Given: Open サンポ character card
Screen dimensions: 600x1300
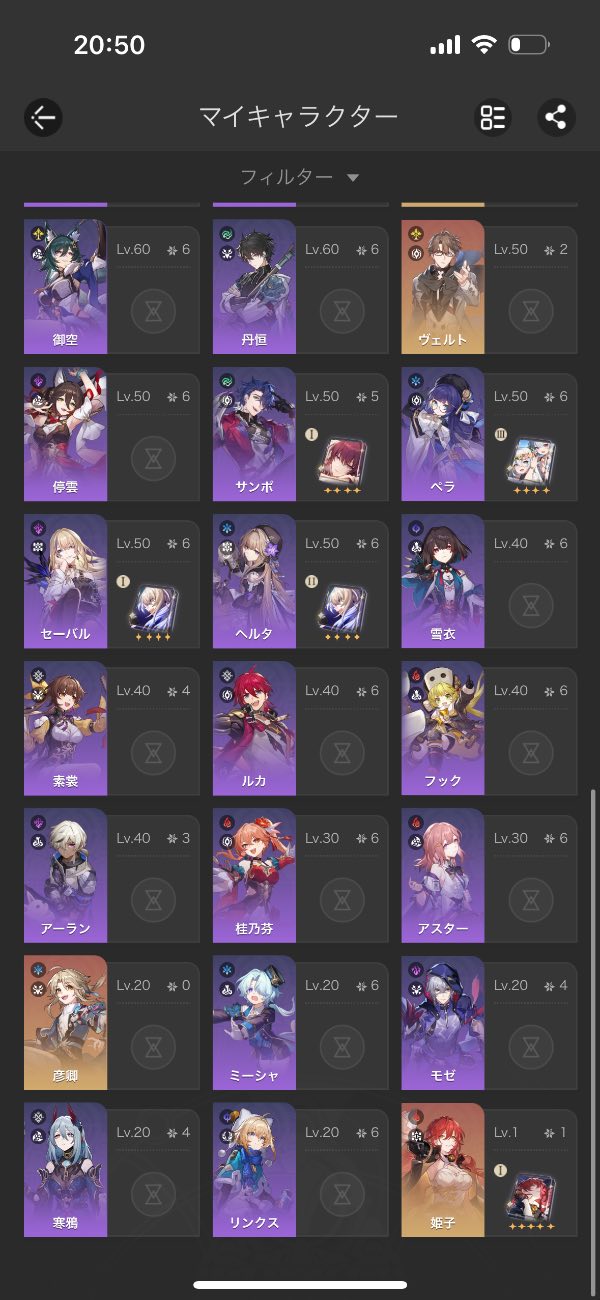Looking at the screenshot, I should [x=300, y=434].
